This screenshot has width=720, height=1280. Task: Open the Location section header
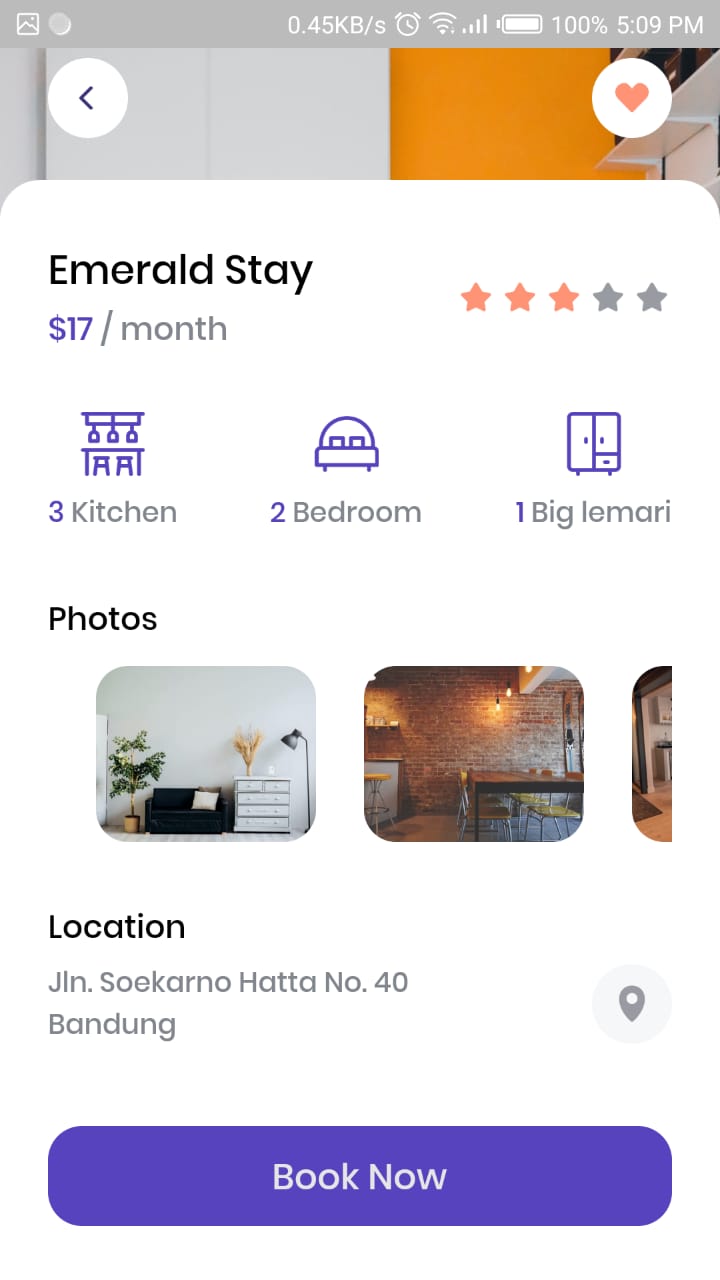[x=116, y=927]
